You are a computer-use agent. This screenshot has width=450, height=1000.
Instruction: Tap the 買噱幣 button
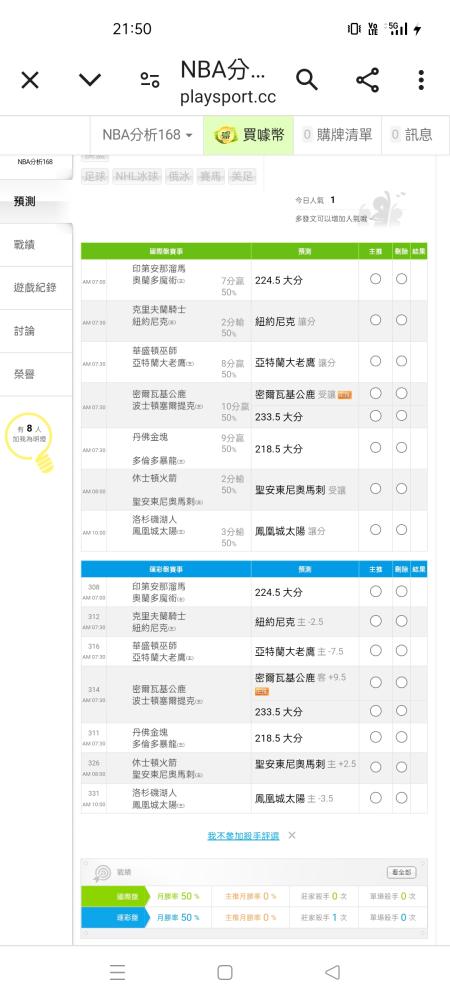click(x=249, y=135)
